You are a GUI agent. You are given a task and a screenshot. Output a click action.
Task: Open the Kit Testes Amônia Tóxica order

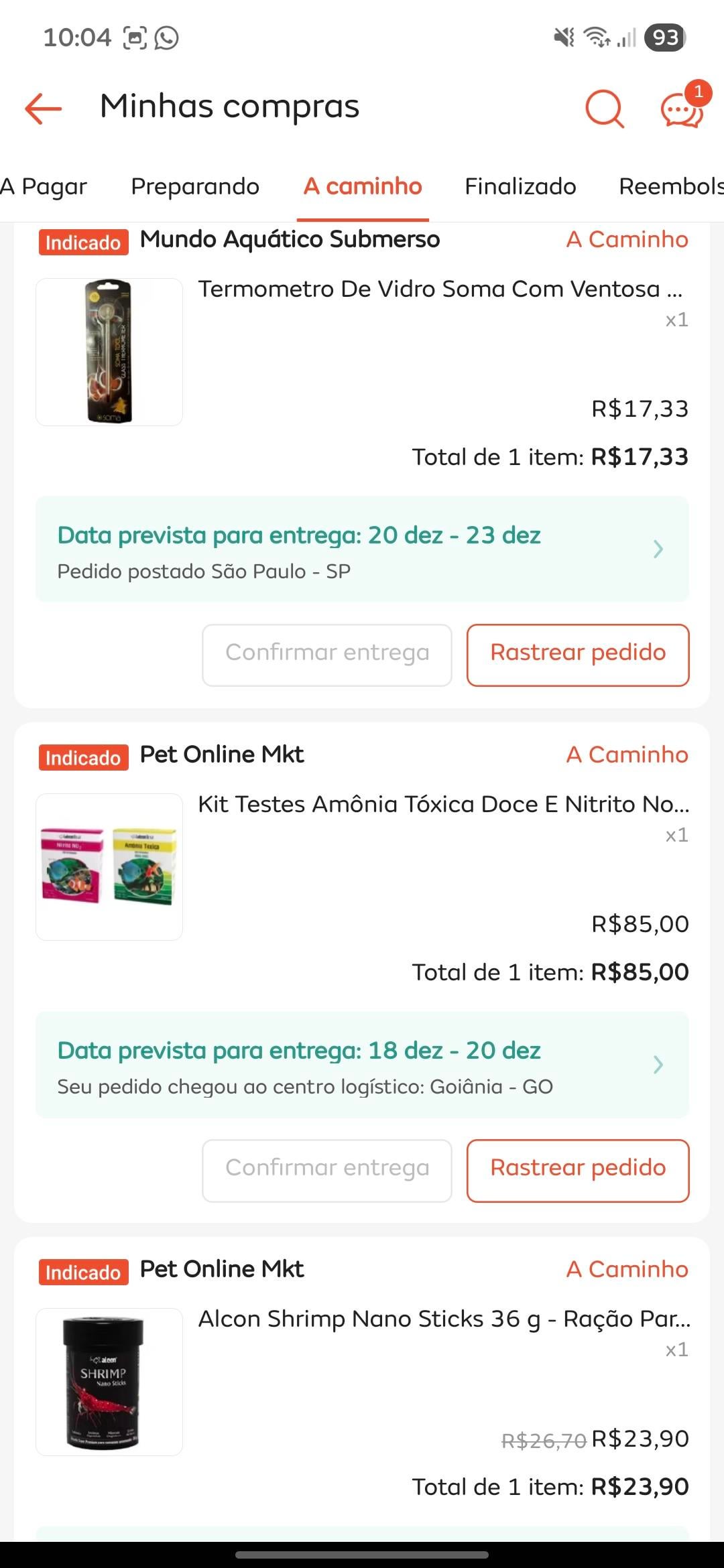[442, 804]
